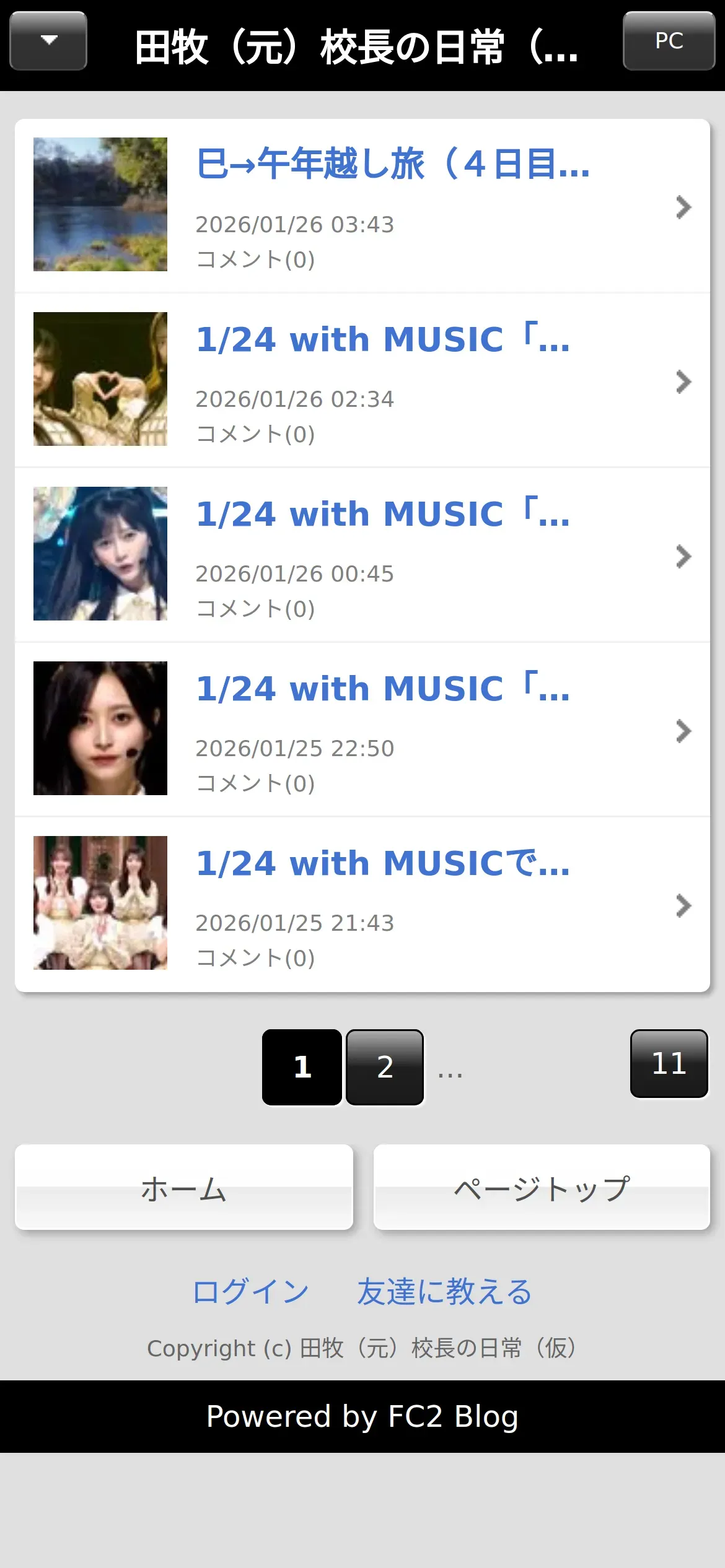Open the dropdown menu in the header

click(x=48, y=41)
